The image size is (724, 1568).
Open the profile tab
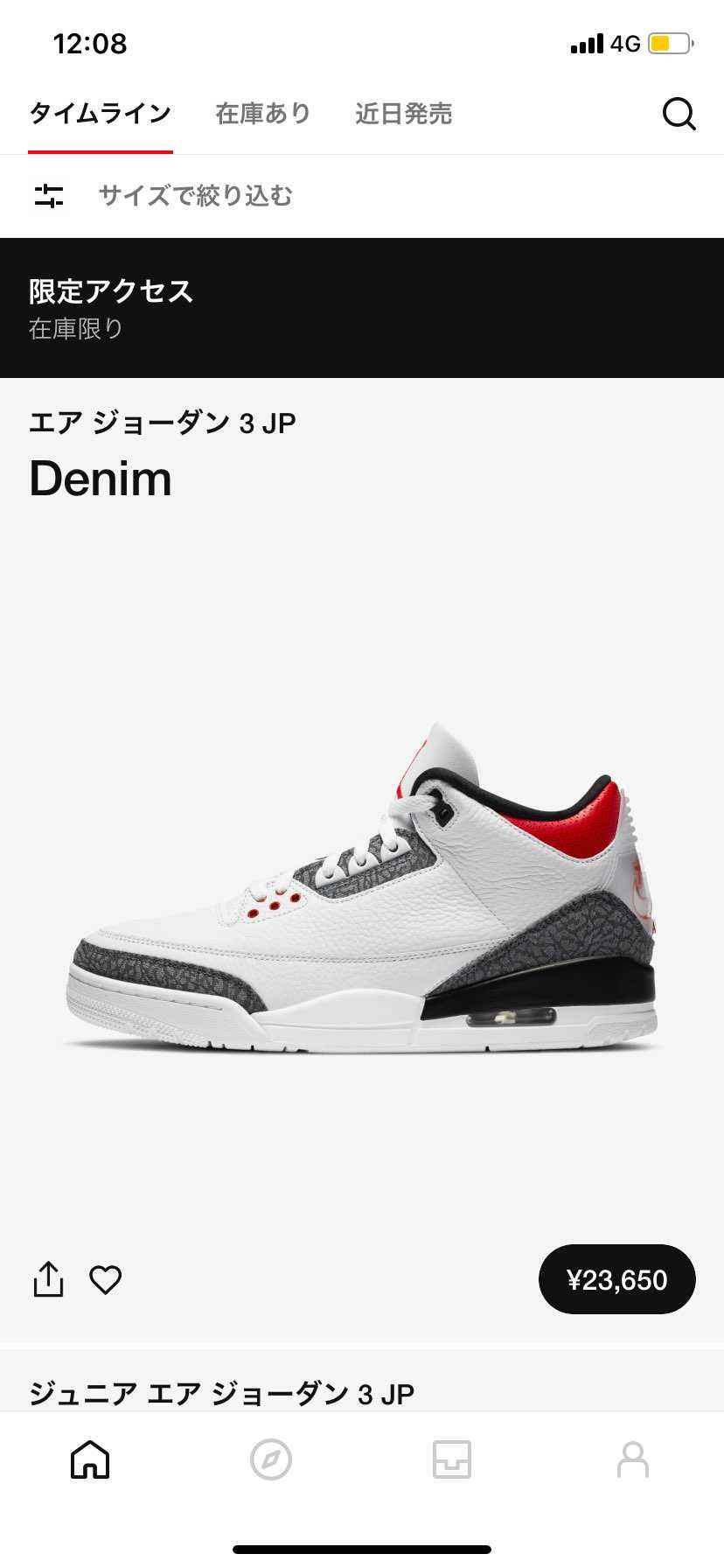(x=633, y=1459)
